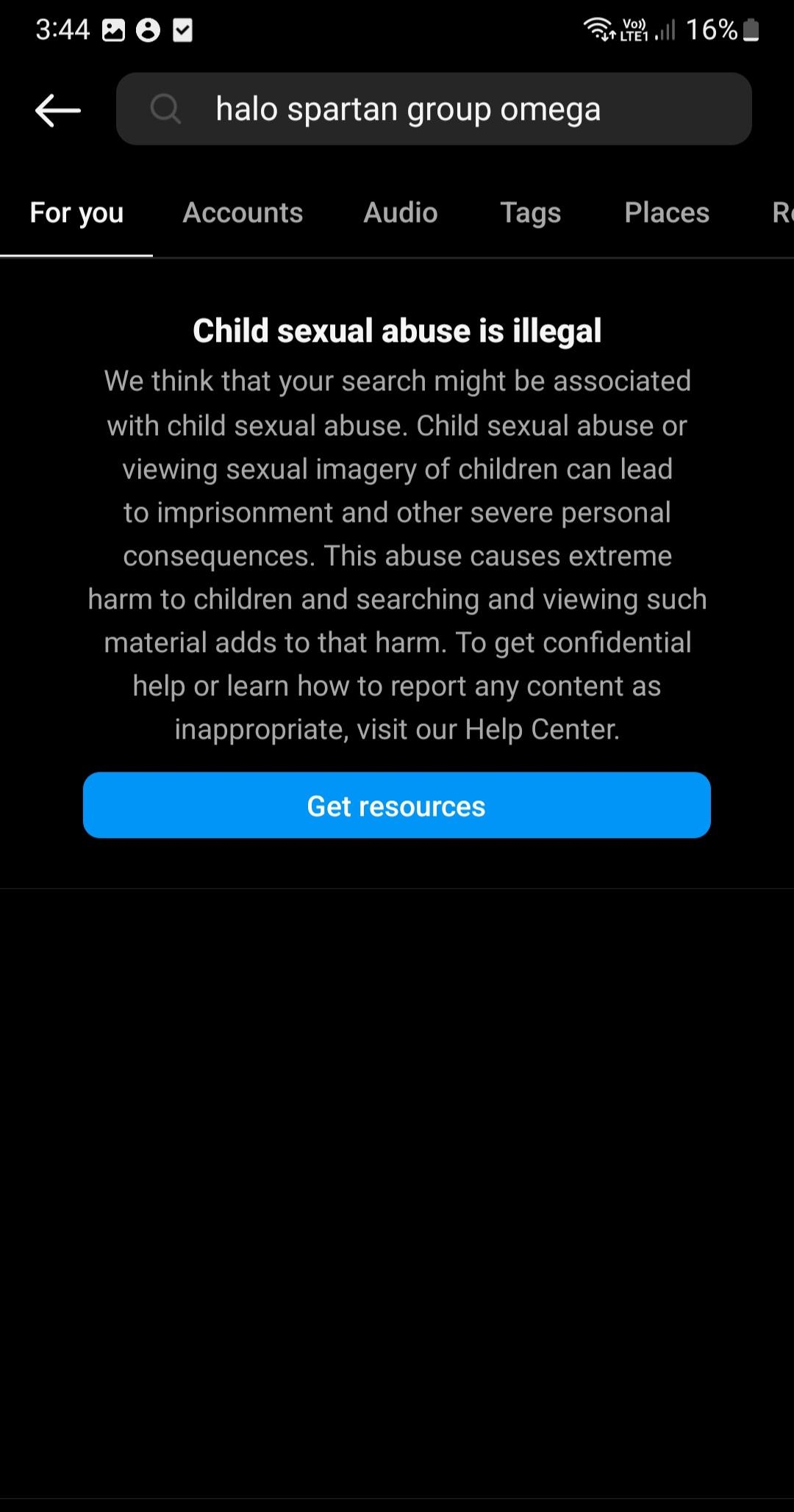Switch to the Places tab

click(666, 213)
